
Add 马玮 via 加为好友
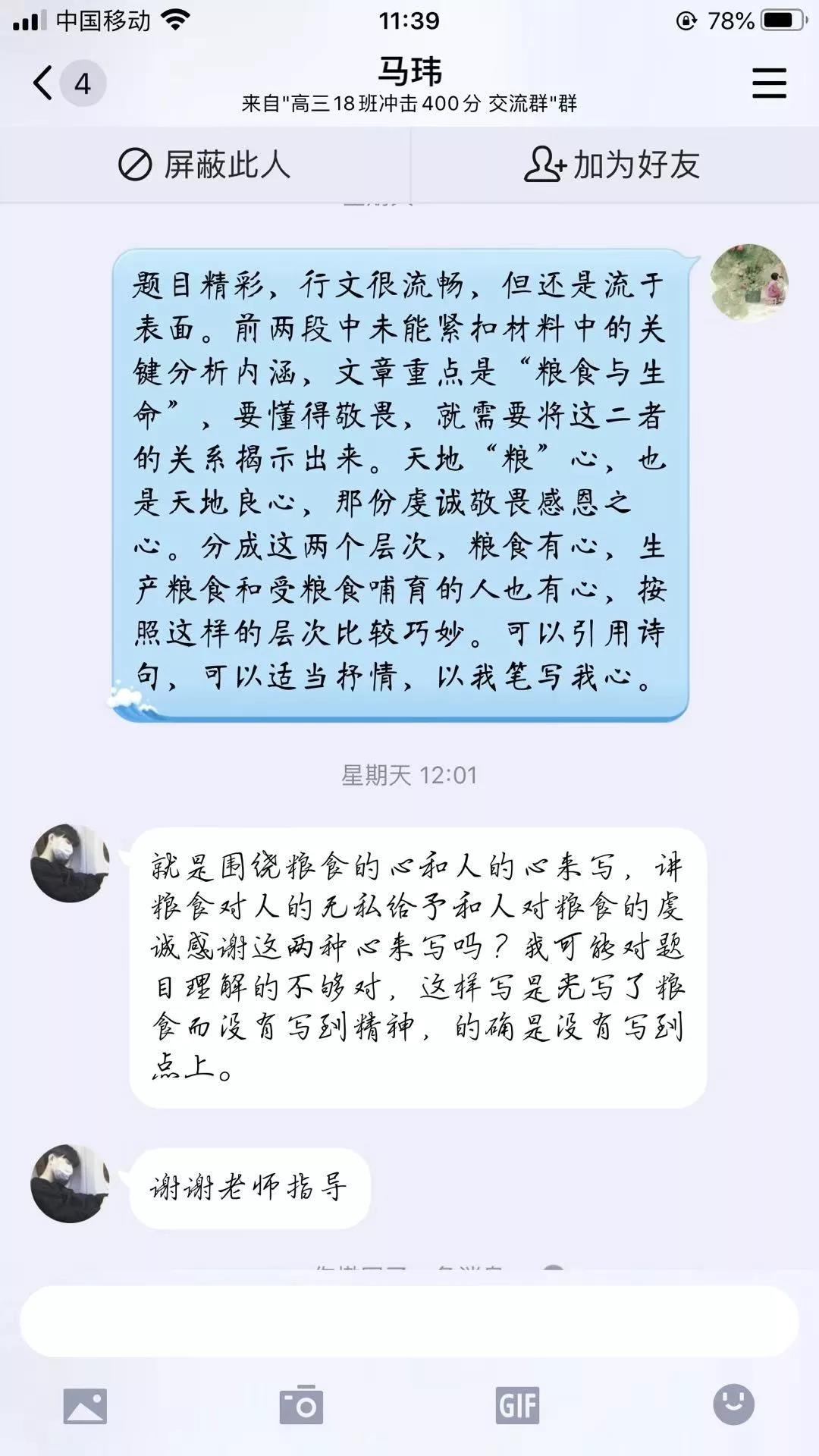613,165
